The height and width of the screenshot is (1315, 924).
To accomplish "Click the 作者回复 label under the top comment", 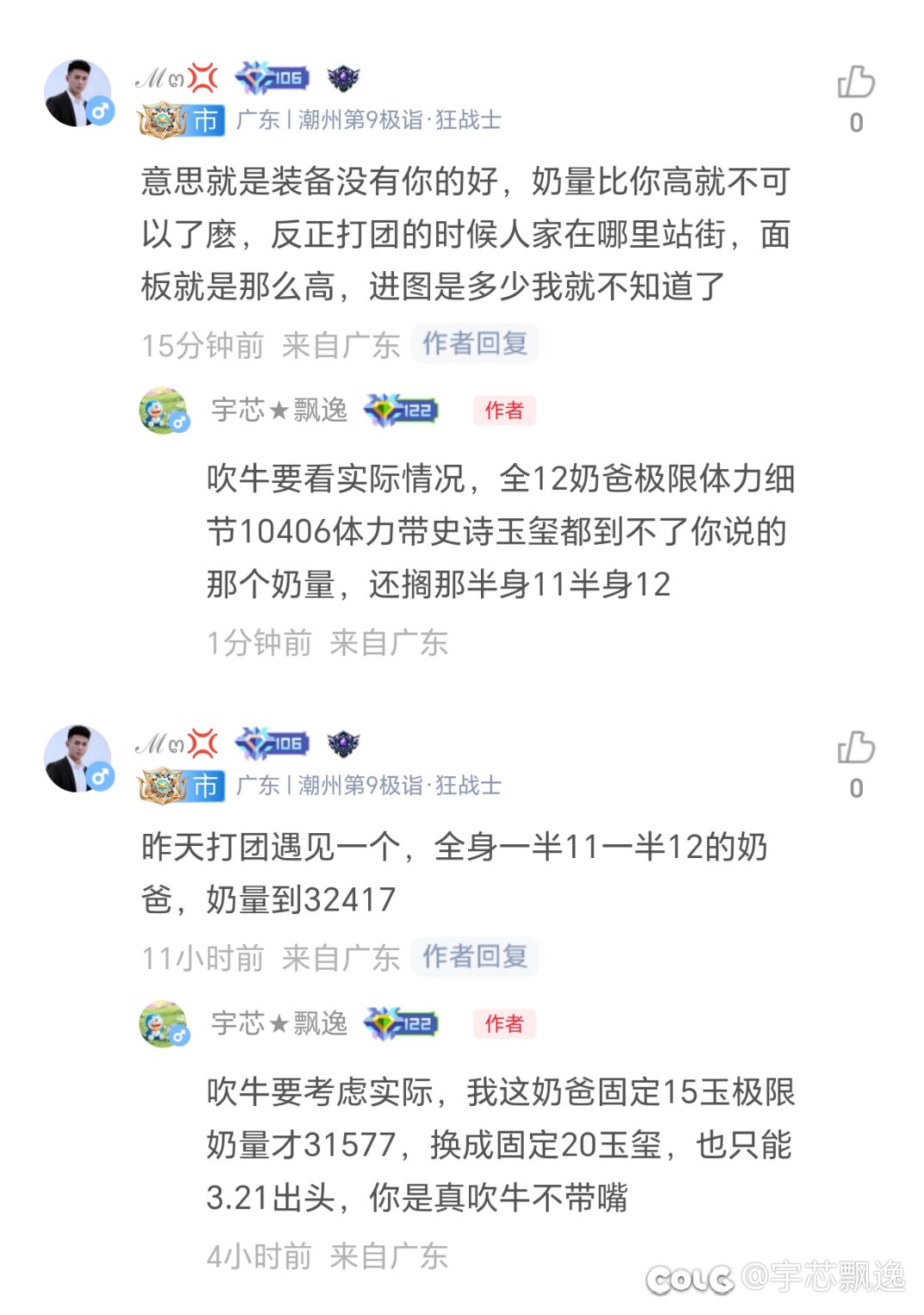I will (x=476, y=343).
